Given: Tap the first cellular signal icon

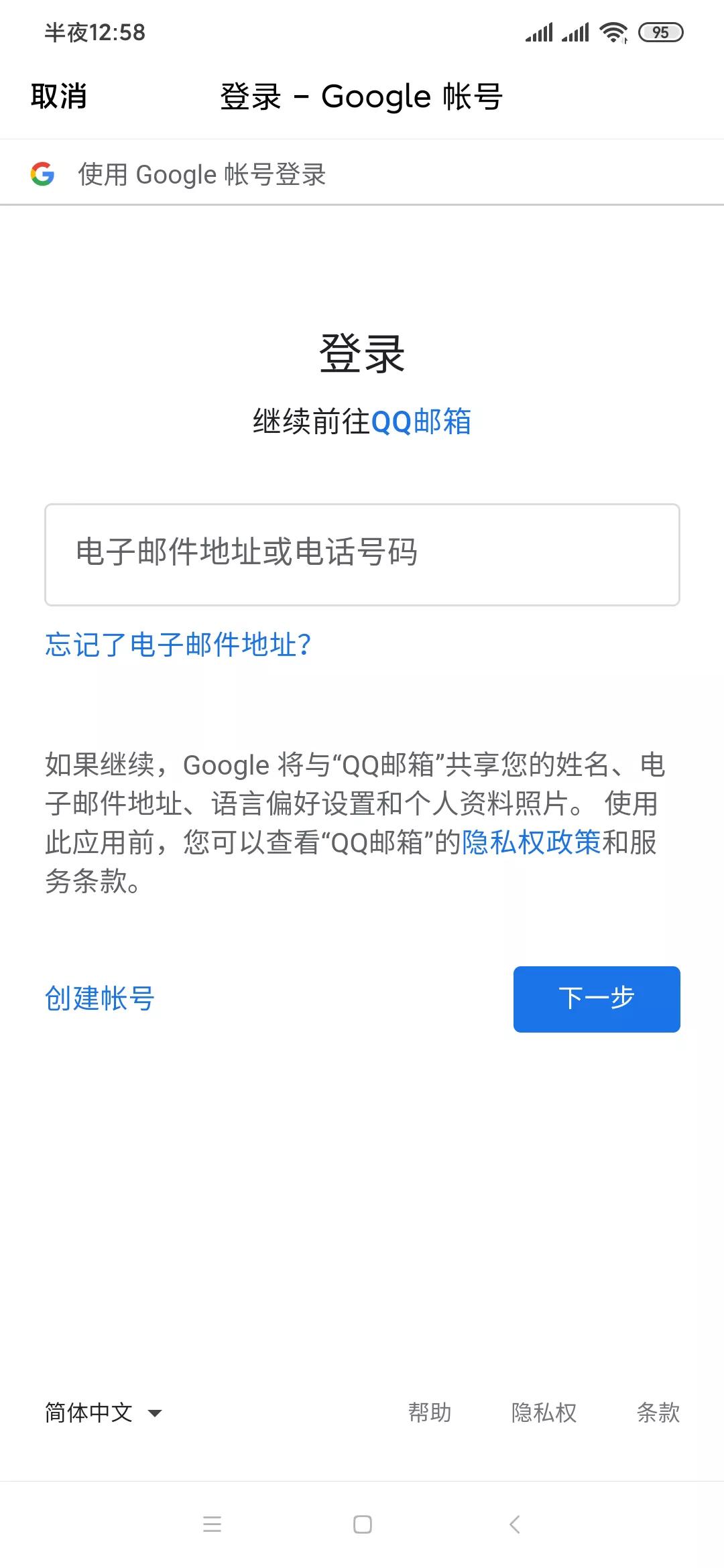Looking at the screenshot, I should point(540,31).
